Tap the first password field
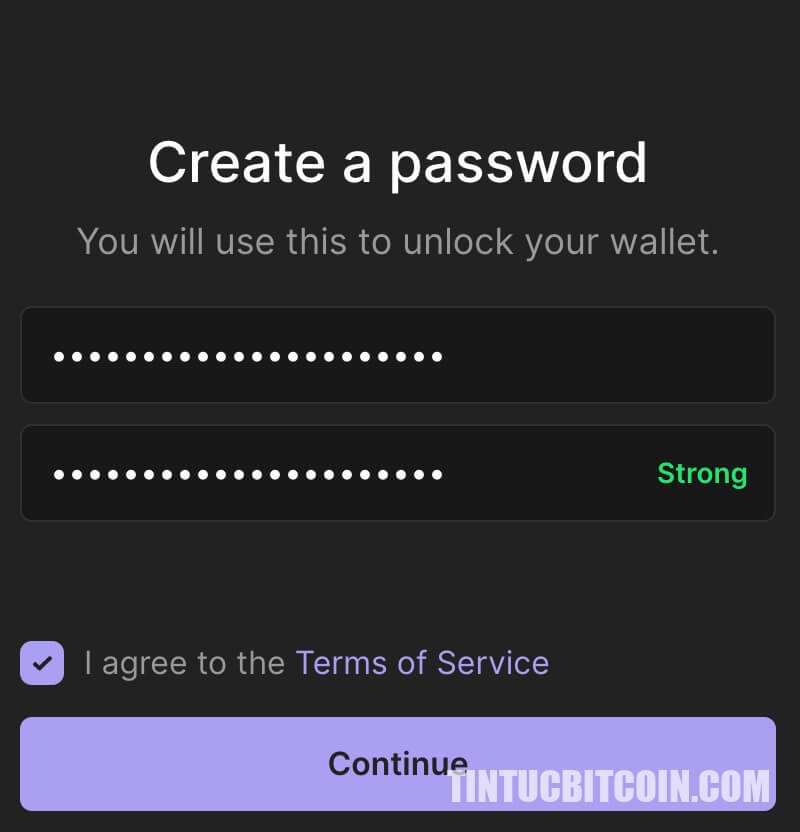The image size is (800, 832). pyautogui.click(x=397, y=355)
